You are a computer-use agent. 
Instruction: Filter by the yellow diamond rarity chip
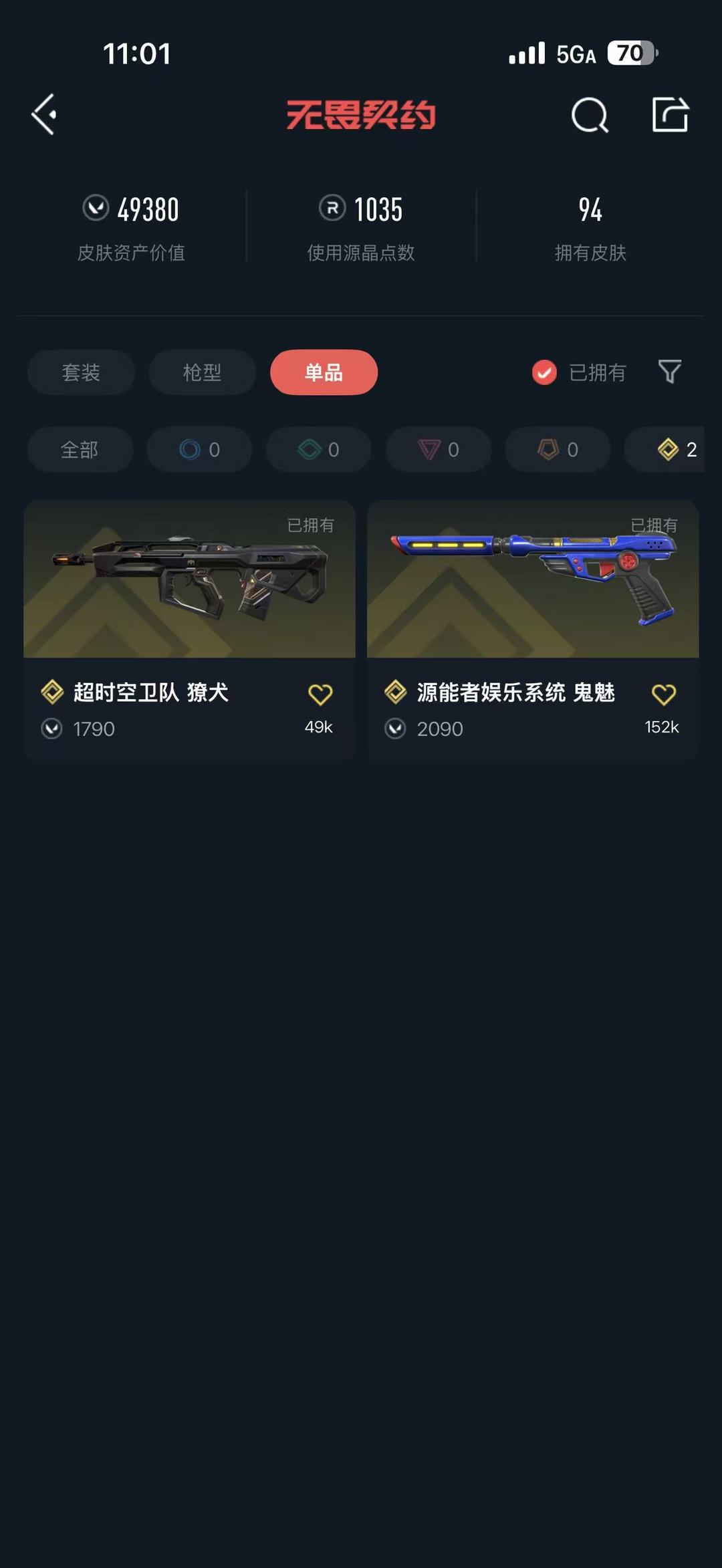(x=675, y=450)
